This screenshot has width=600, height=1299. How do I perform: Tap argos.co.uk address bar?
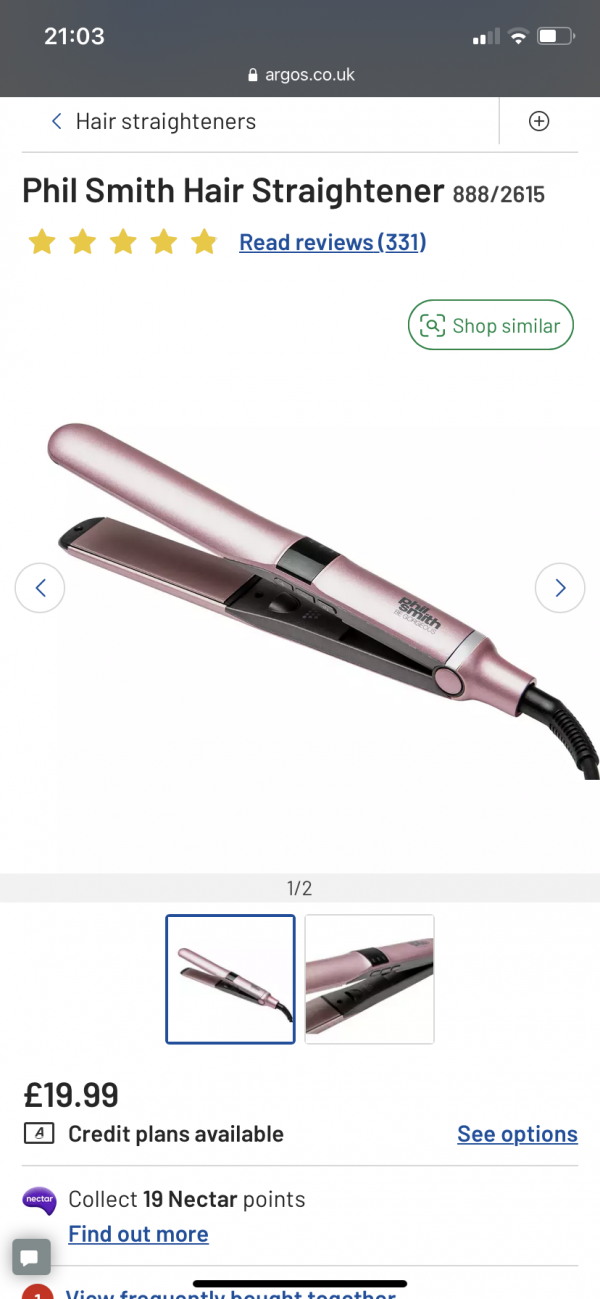tap(300, 75)
